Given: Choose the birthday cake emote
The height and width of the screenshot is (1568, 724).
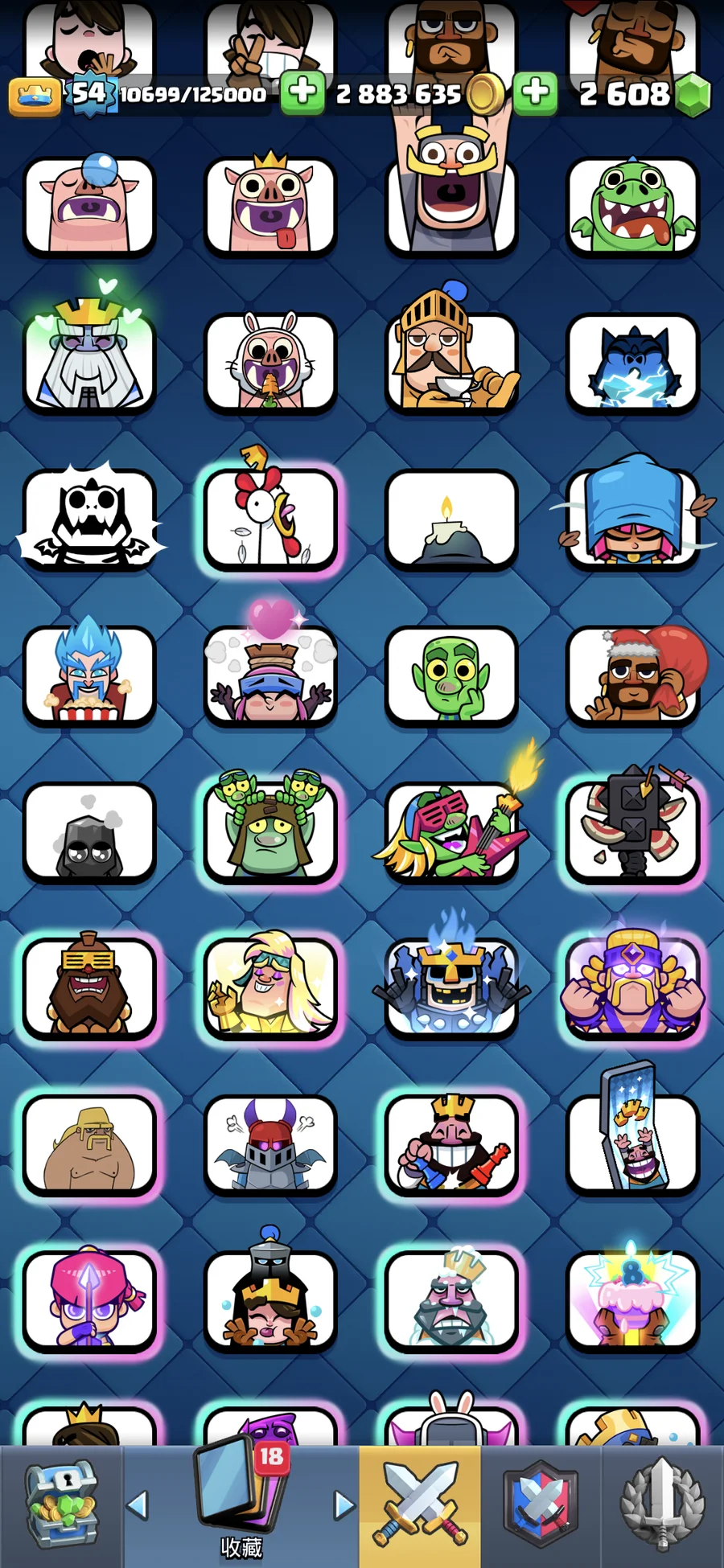Looking at the screenshot, I should point(632,1299).
